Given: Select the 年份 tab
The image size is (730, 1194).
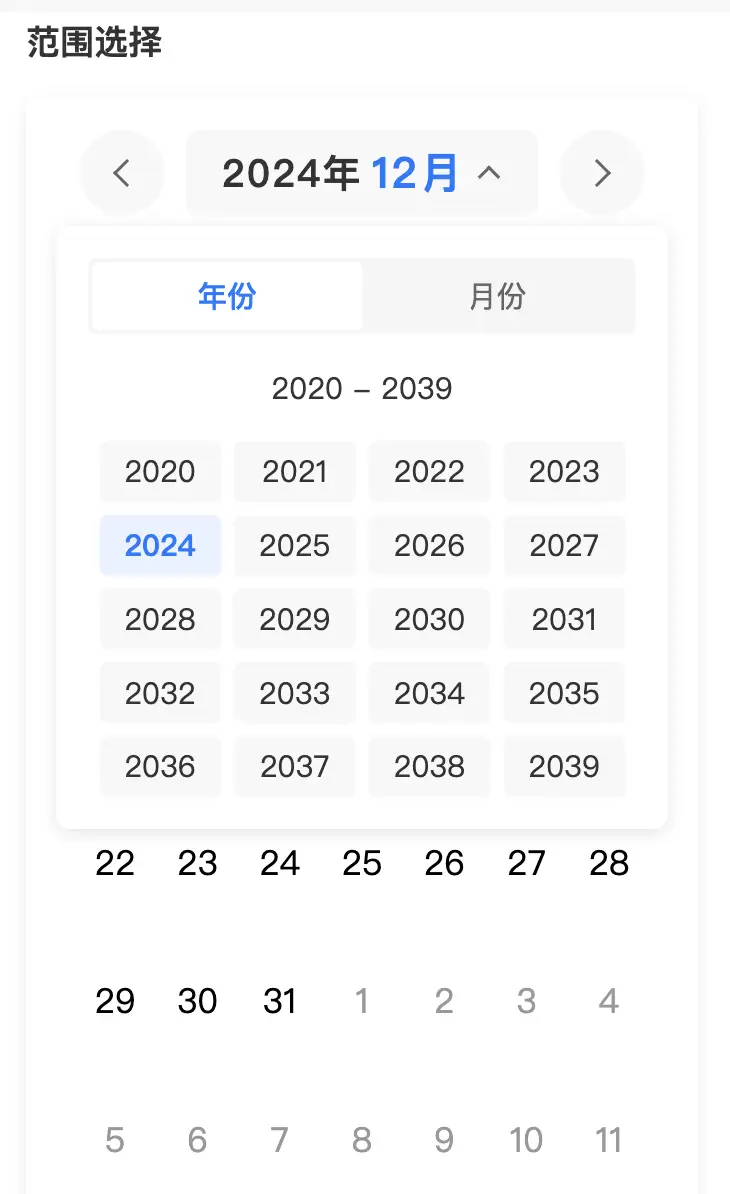Looking at the screenshot, I should (227, 296).
